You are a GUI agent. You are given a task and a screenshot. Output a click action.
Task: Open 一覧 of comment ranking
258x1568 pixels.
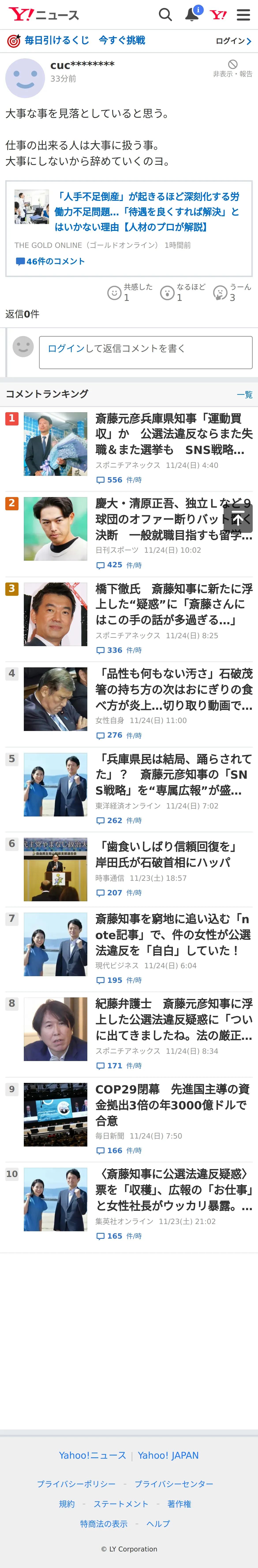(x=245, y=395)
